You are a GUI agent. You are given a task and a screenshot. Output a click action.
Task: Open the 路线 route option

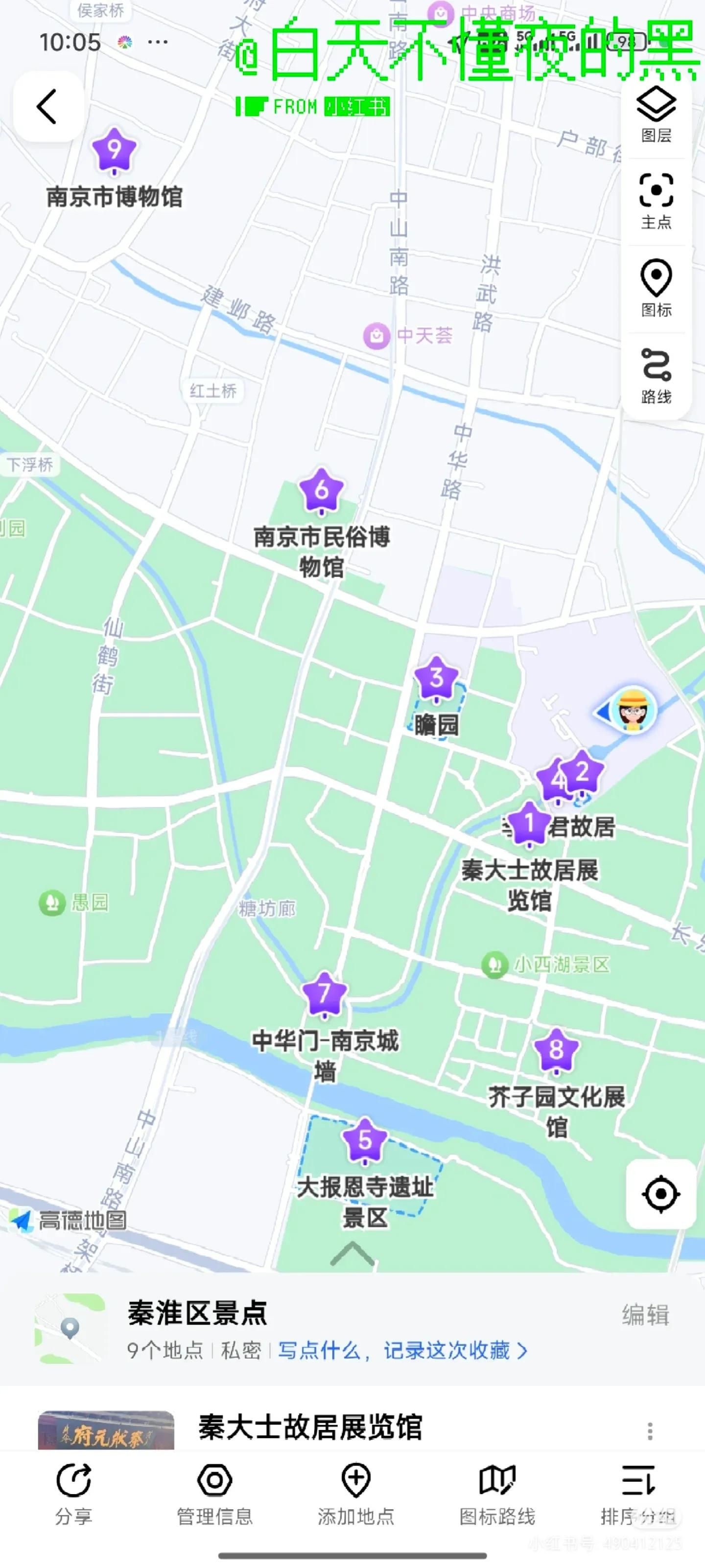656,375
